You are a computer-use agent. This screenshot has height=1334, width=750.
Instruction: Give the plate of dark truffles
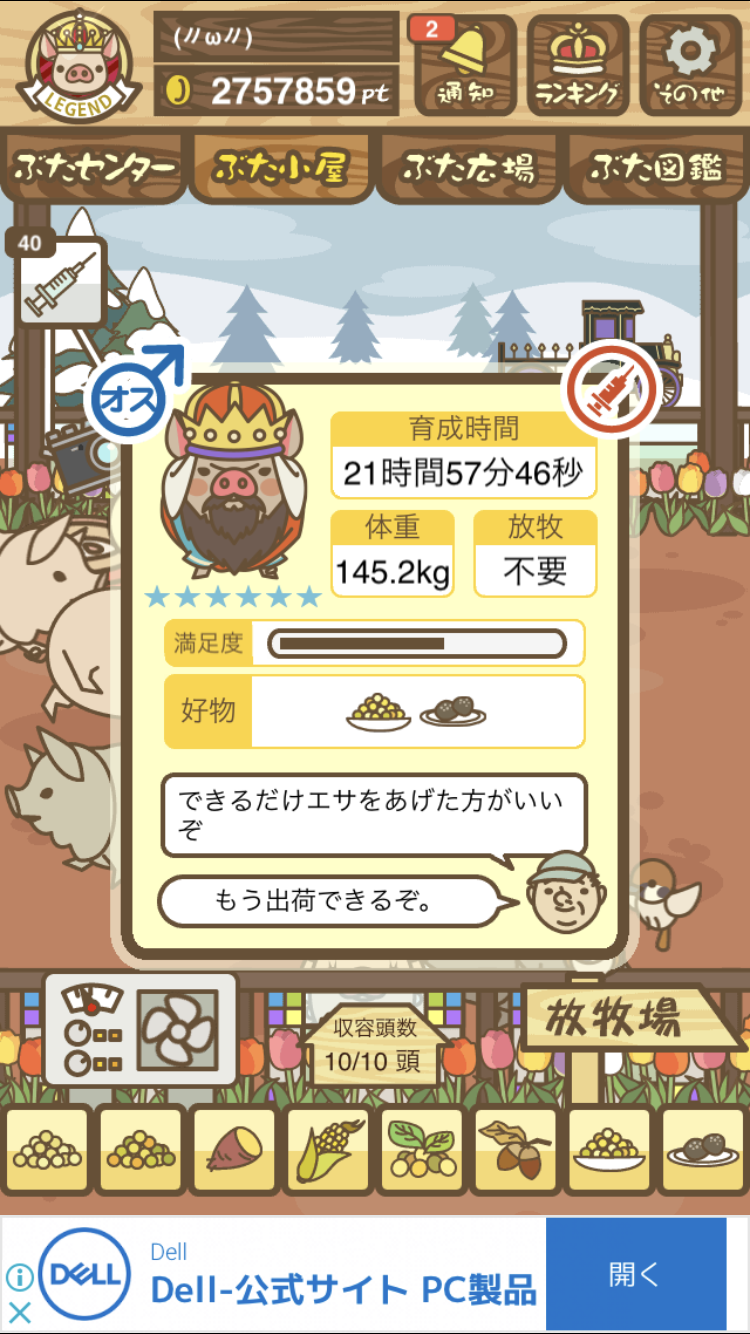(702, 1152)
